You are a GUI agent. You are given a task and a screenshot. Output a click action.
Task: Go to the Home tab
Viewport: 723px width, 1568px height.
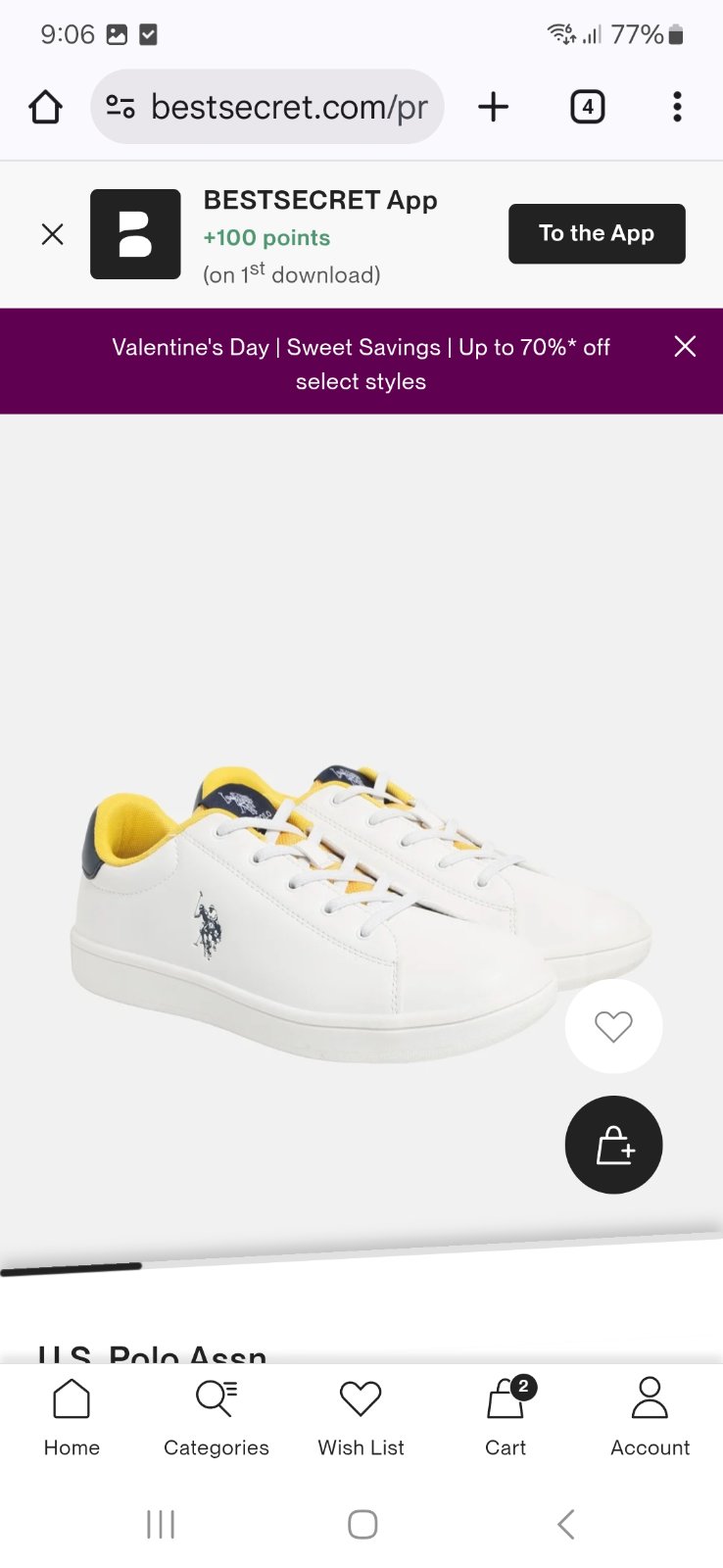pyautogui.click(x=72, y=1417)
